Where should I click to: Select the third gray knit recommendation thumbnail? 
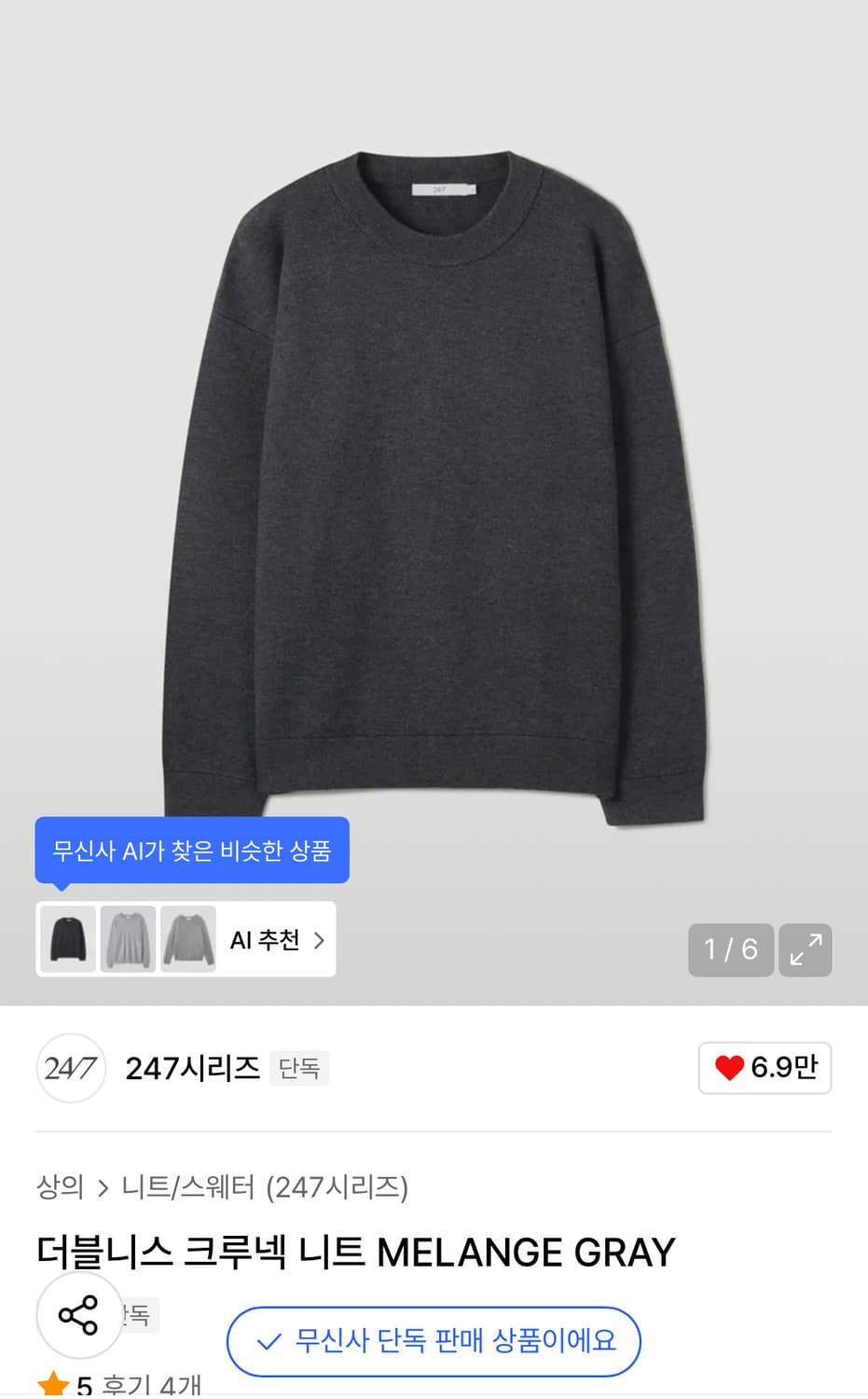189,939
